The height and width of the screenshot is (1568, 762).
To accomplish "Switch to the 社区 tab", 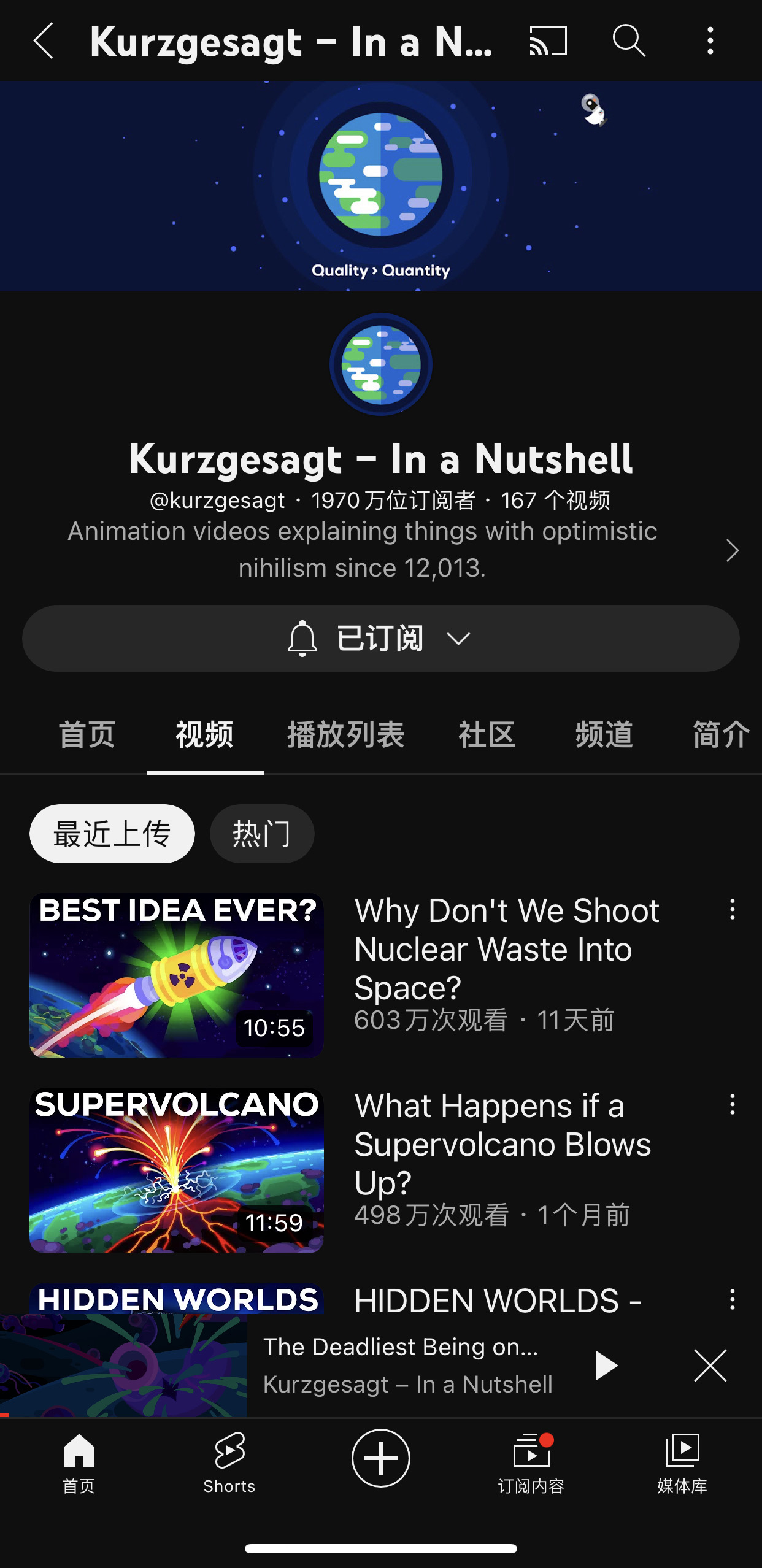I will pyautogui.click(x=487, y=734).
